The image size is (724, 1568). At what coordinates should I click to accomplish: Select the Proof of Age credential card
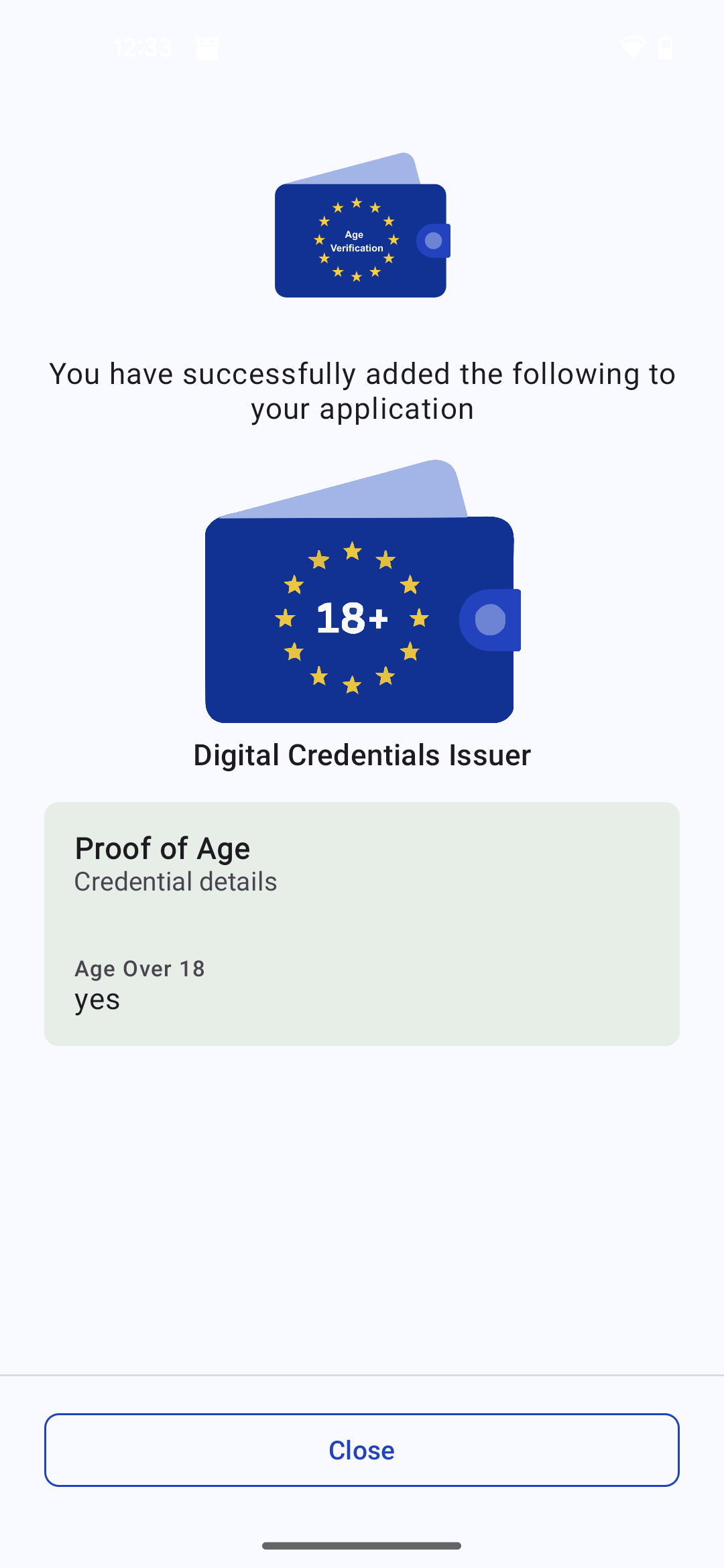pyautogui.click(x=362, y=921)
